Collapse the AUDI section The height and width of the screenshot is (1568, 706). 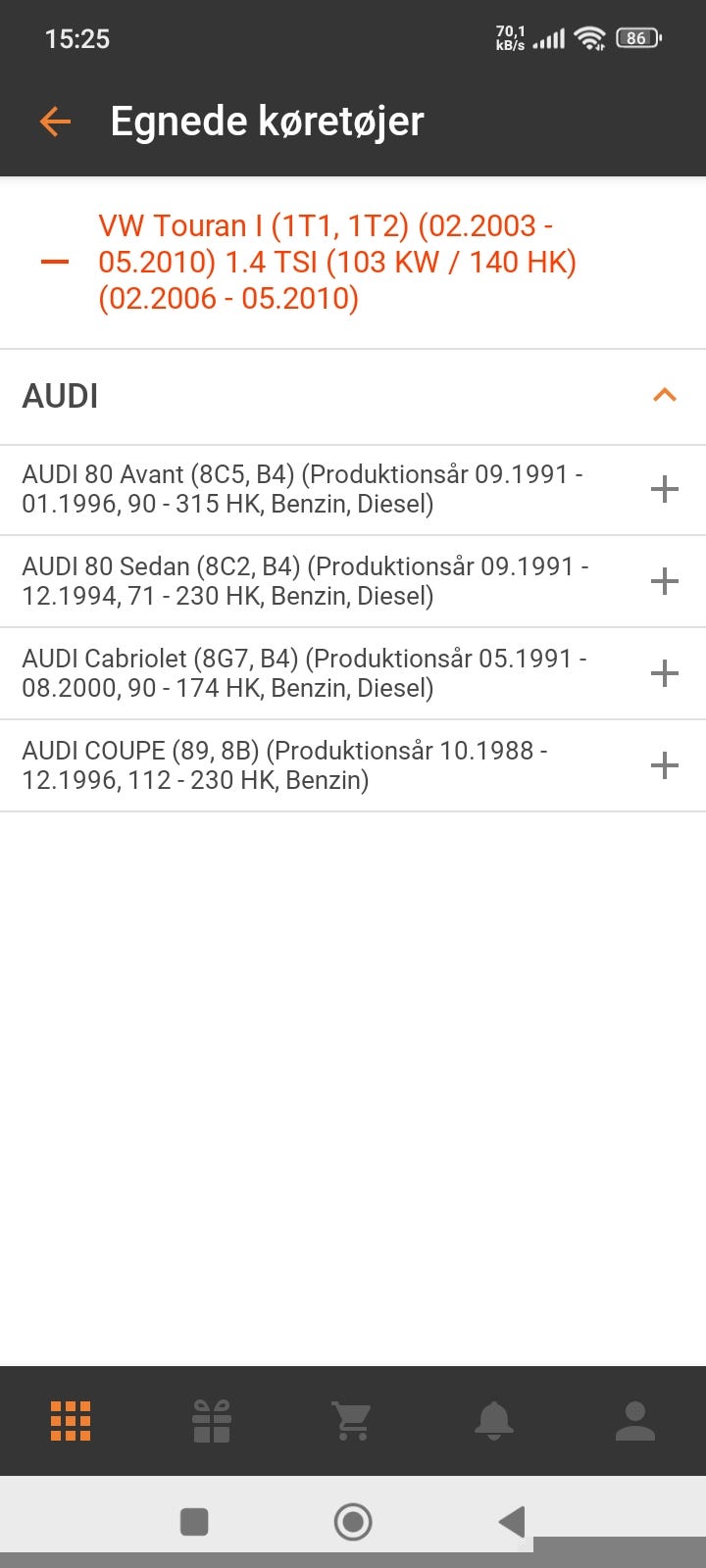(664, 396)
